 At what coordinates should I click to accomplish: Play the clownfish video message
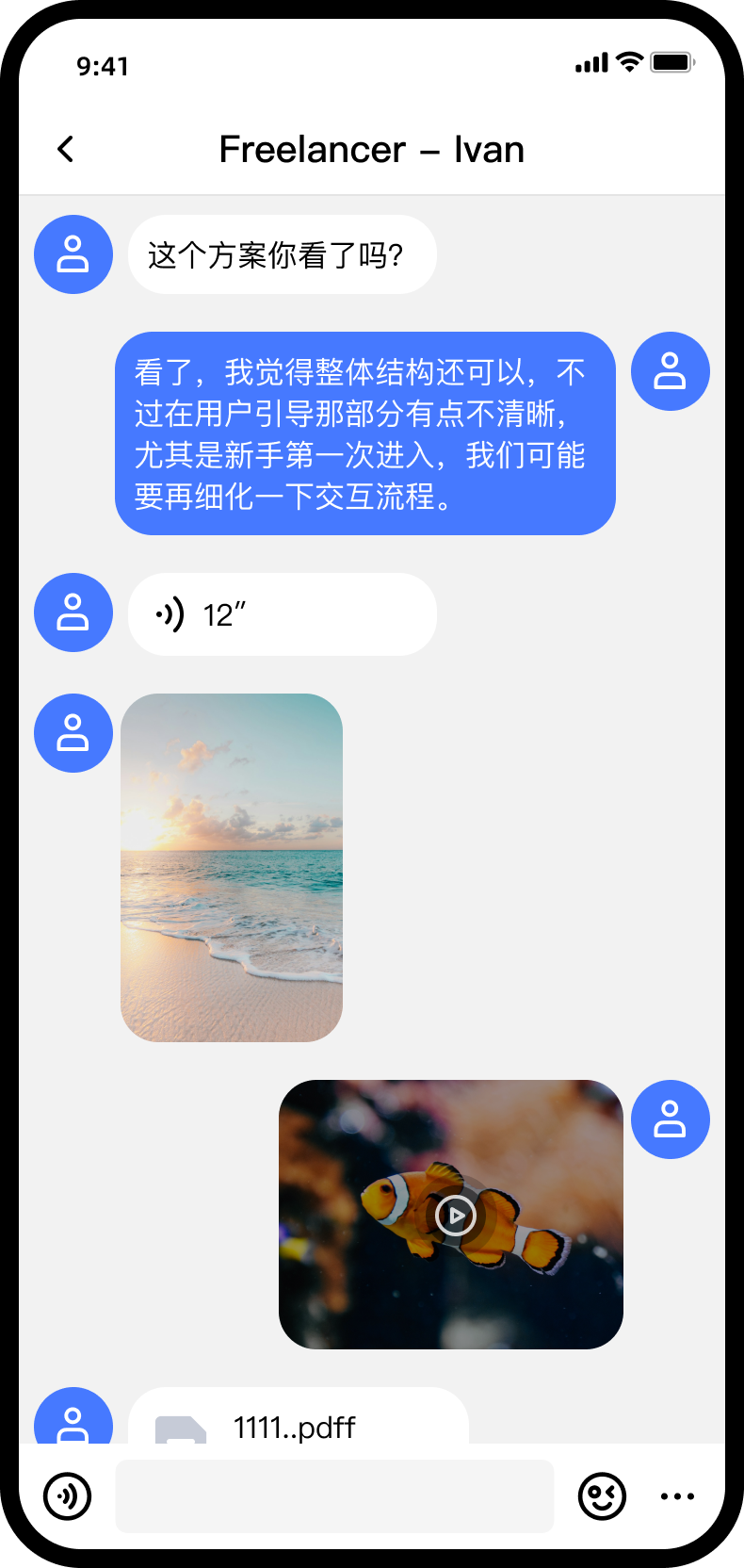456,1215
